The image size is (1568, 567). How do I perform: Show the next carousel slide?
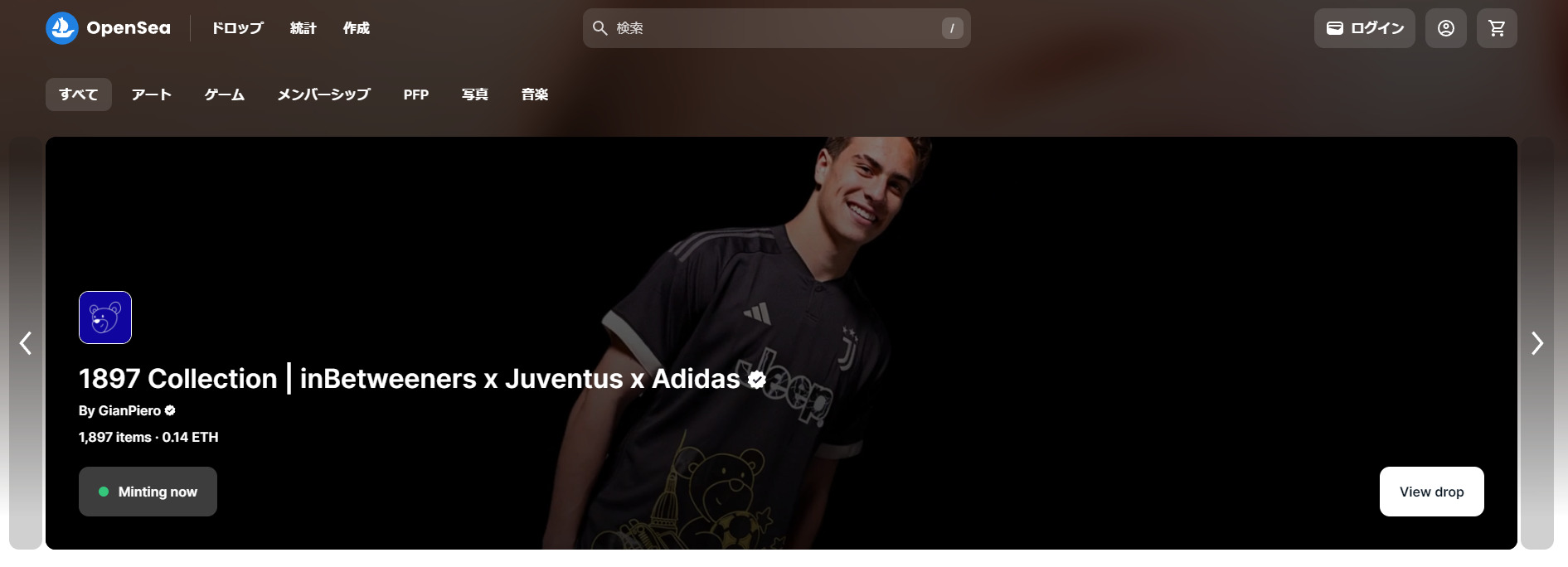(x=1536, y=343)
